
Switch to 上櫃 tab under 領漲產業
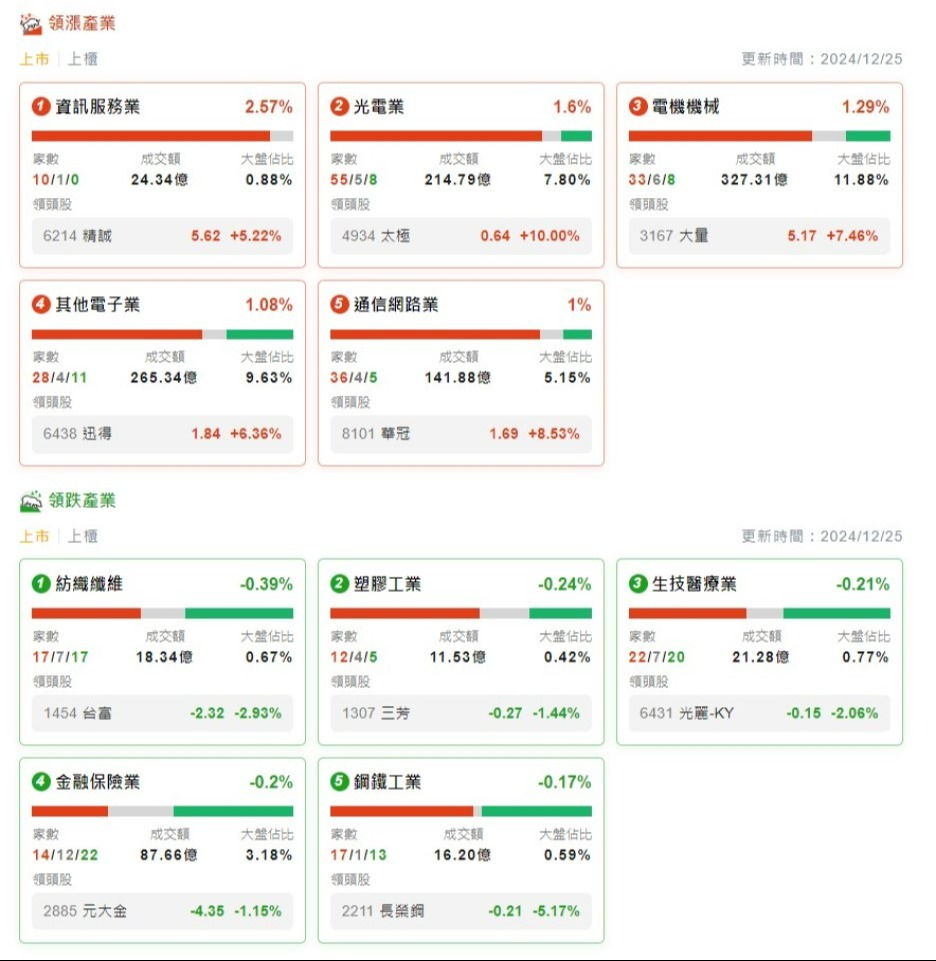[x=83, y=59]
